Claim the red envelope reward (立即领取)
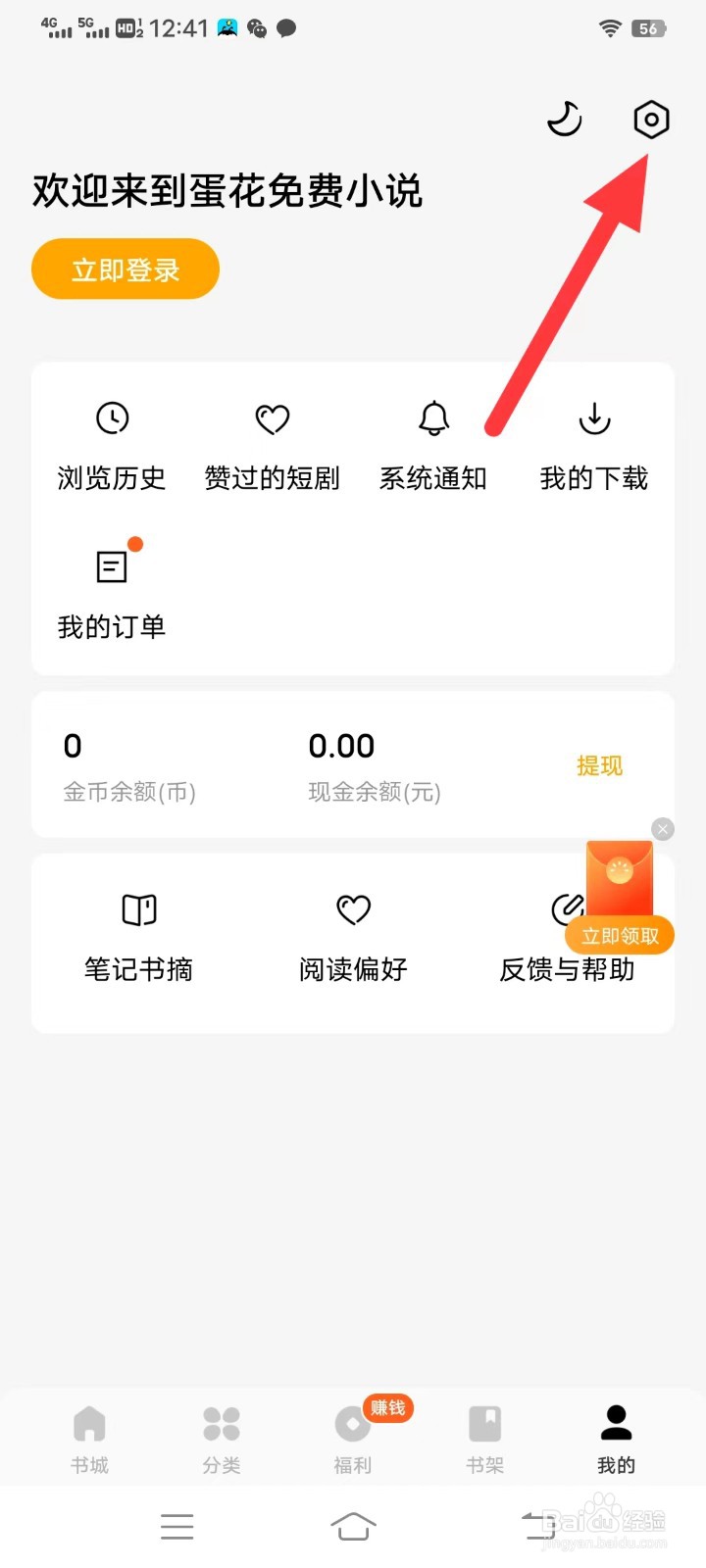The height and width of the screenshot is (1568, 706). pyautogui.click(x=619, y=936)
